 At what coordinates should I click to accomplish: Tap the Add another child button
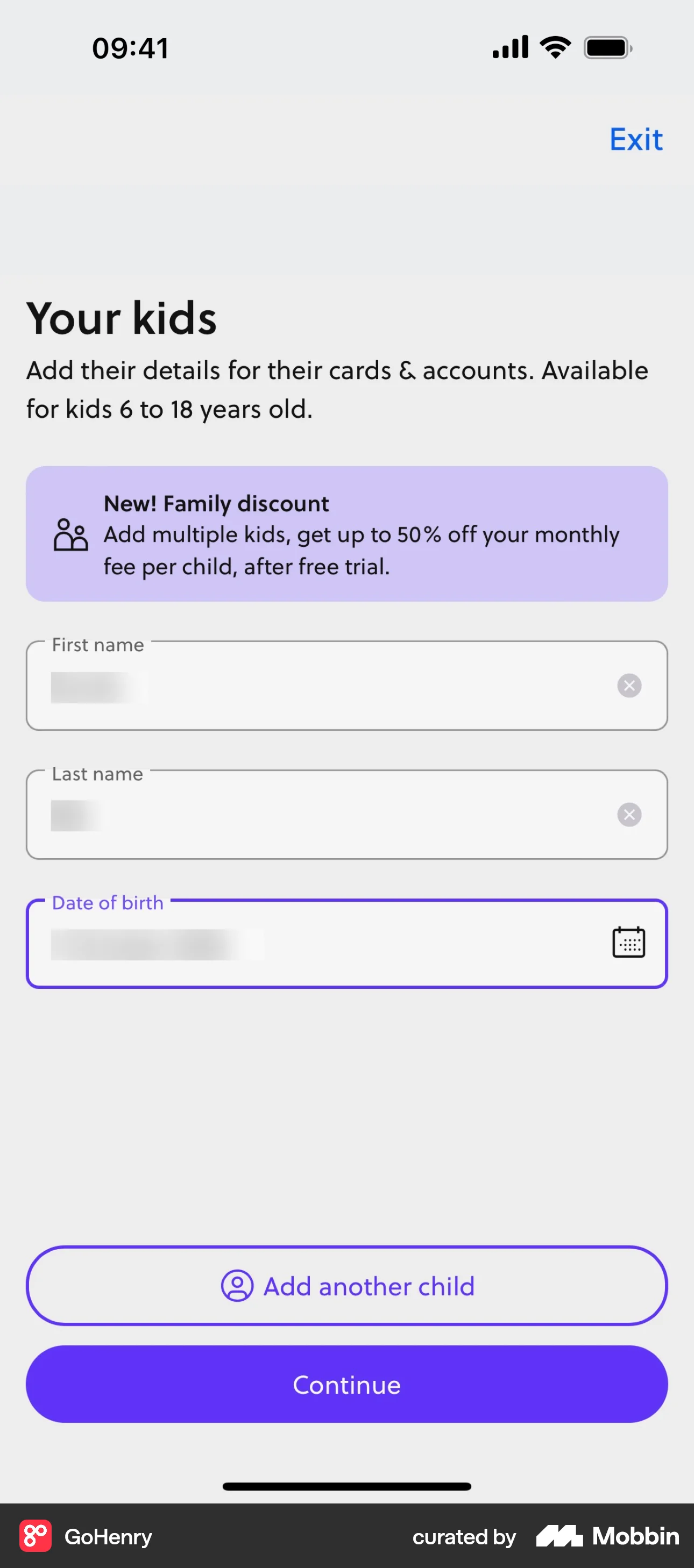tap(346, 1286)
